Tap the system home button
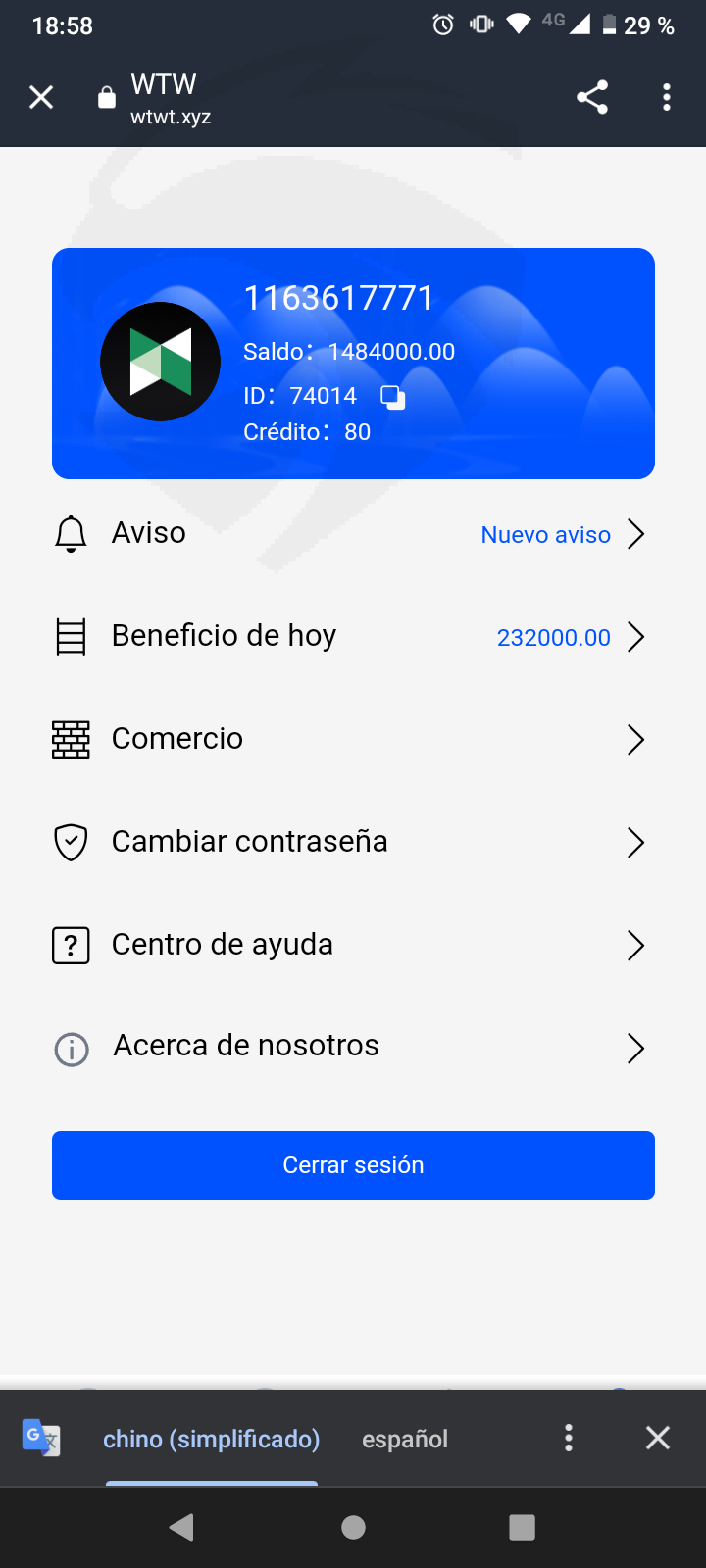This screenshot has width=706, height=1568. click(353, 1527)
